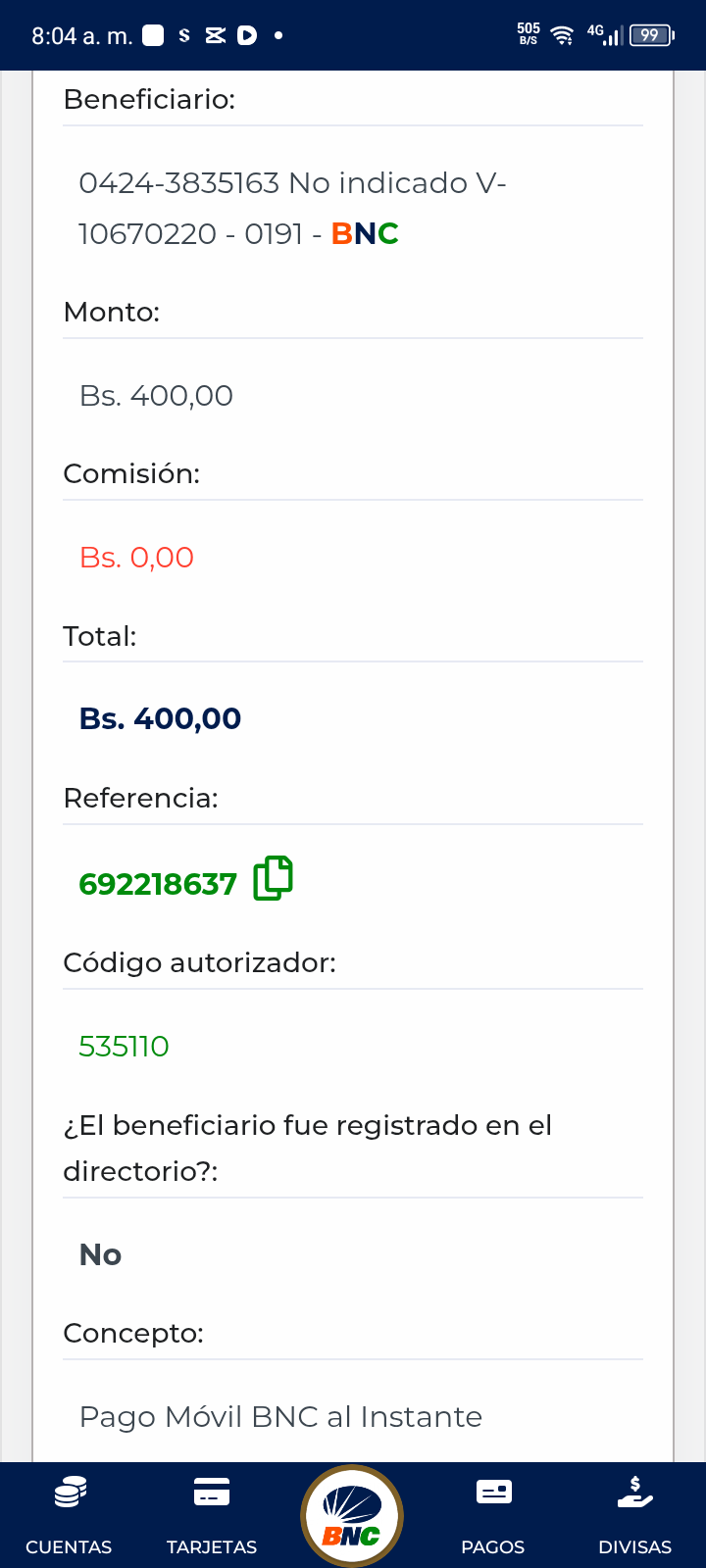Switch to the Divisas tab
This screenshot has height=1568, width=706.
pyautogui.click(x=634, y=1514)
